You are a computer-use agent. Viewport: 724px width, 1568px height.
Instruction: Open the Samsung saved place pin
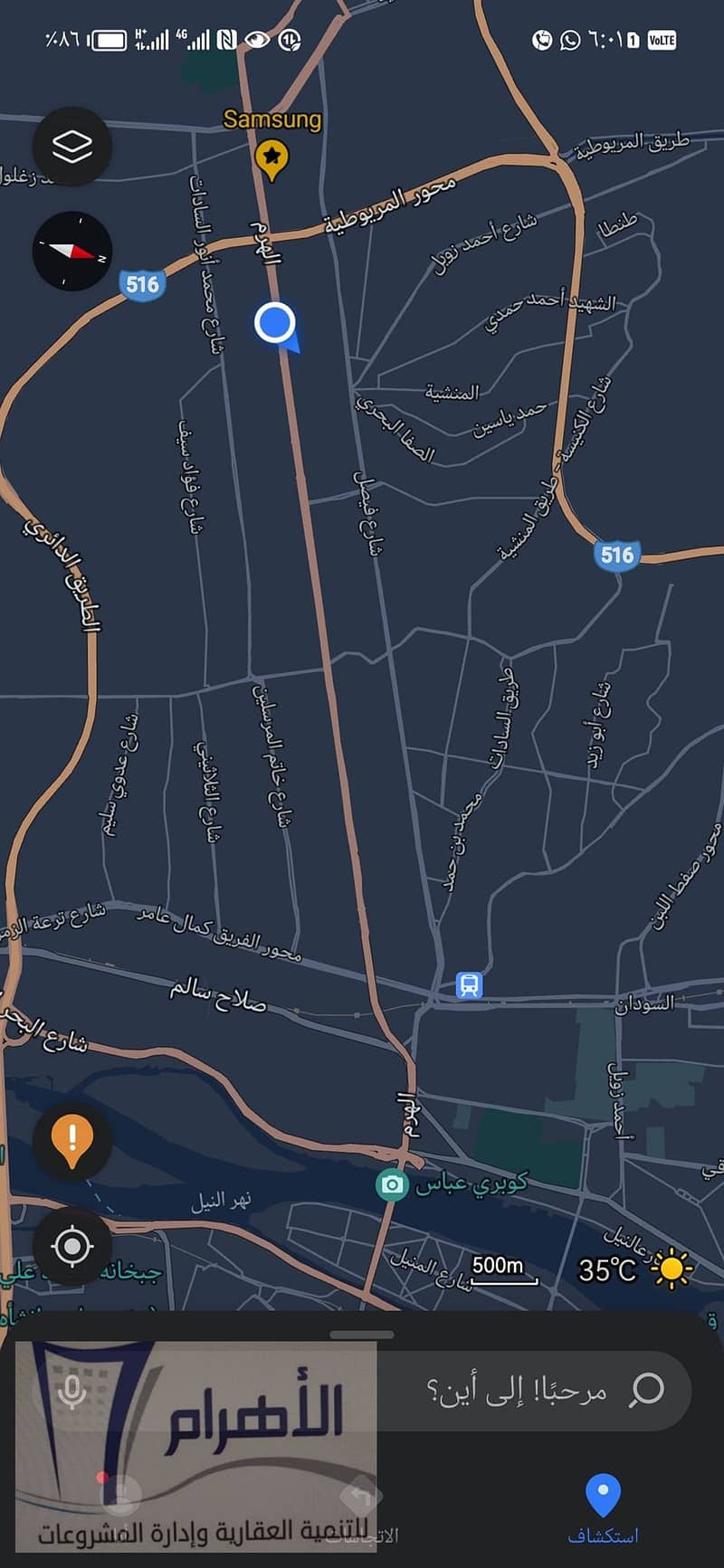271,158
